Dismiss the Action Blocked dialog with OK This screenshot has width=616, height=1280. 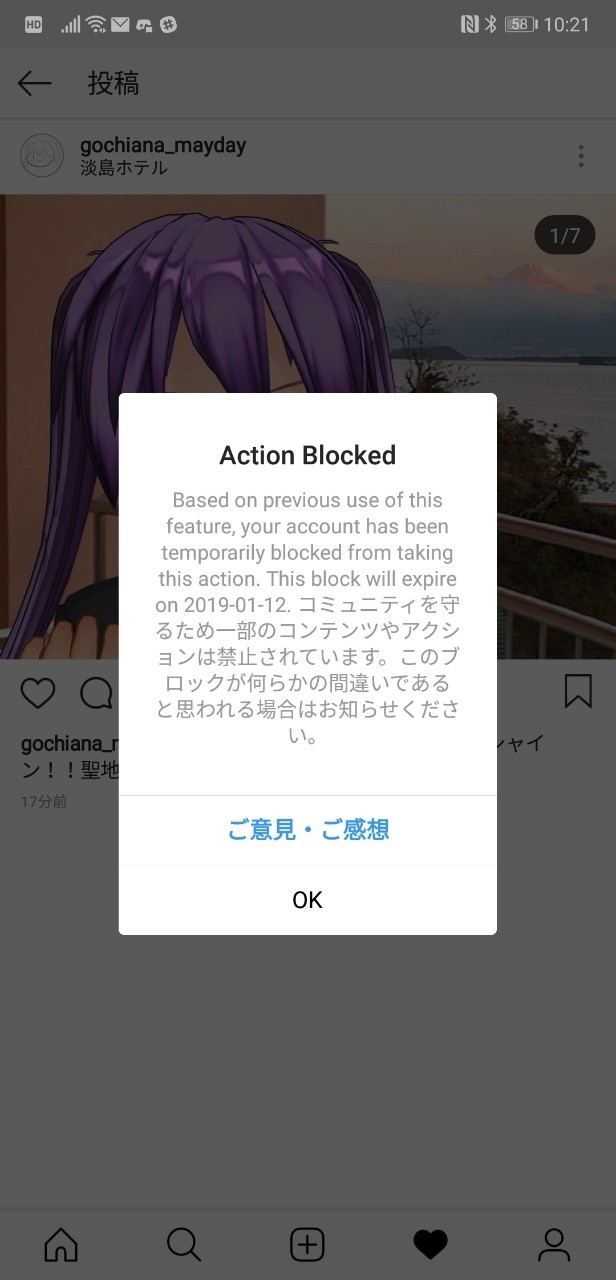(x=307, y=900)
